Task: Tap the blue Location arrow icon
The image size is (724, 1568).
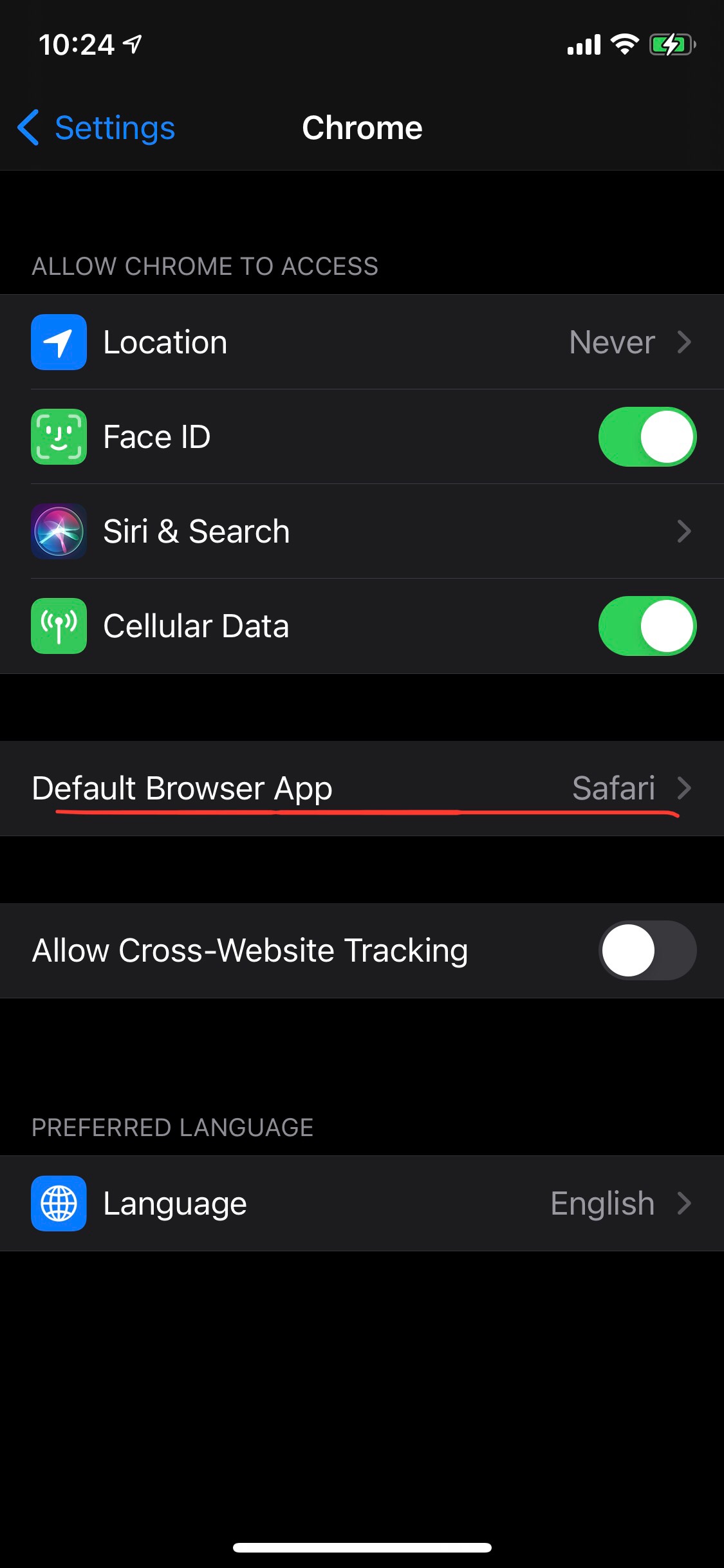Action: [59, 342]
